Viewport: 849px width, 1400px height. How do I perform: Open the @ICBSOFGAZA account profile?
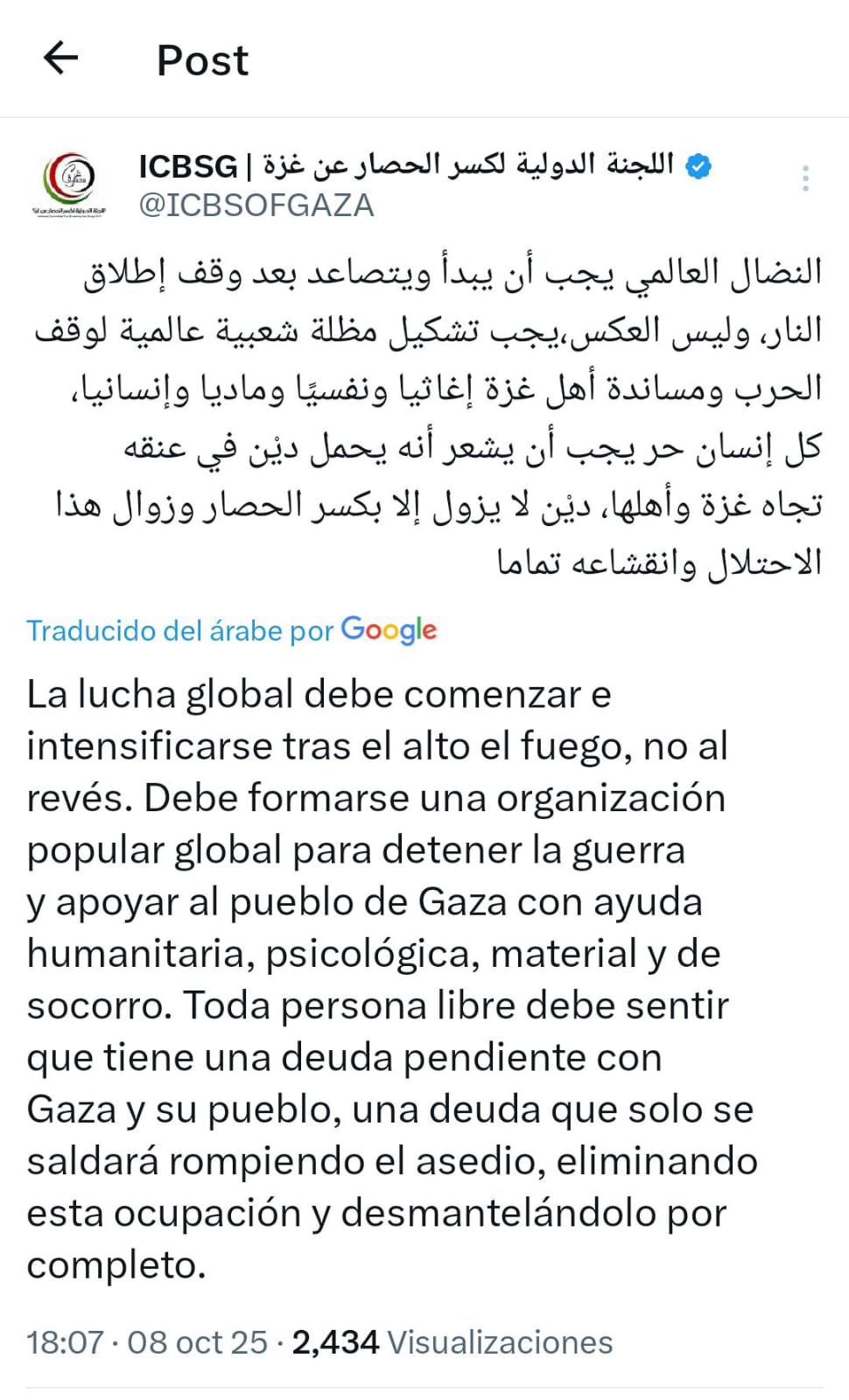pyautogui.click(x=256, y=205)
